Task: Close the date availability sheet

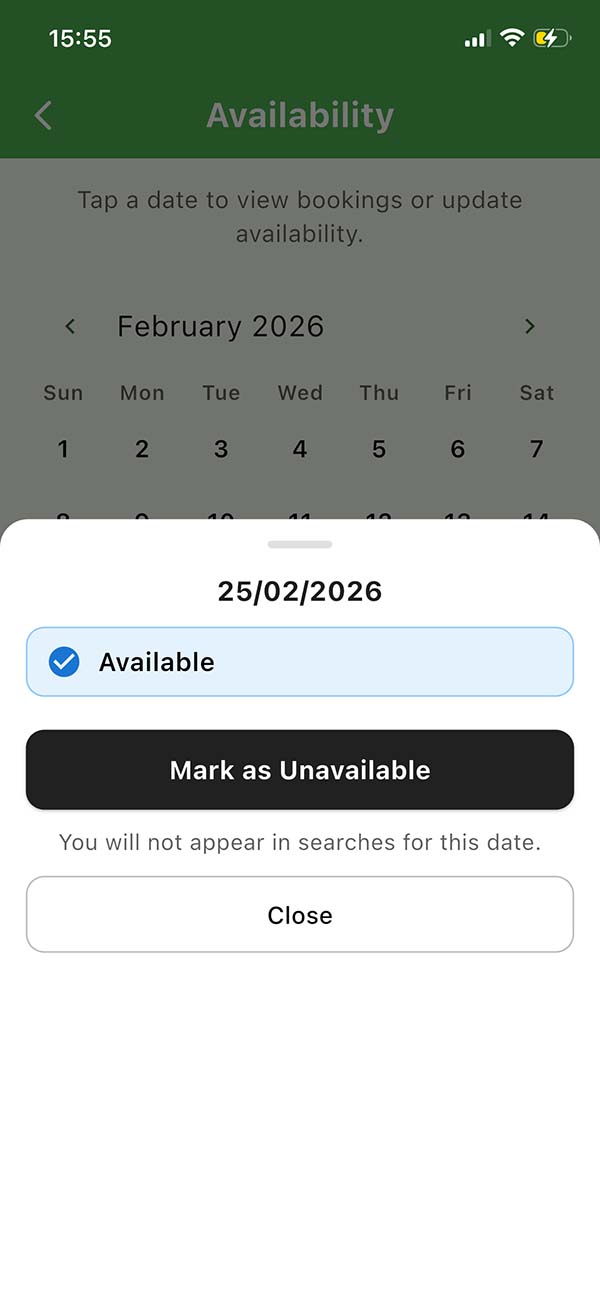Action: tap(300, 915)
